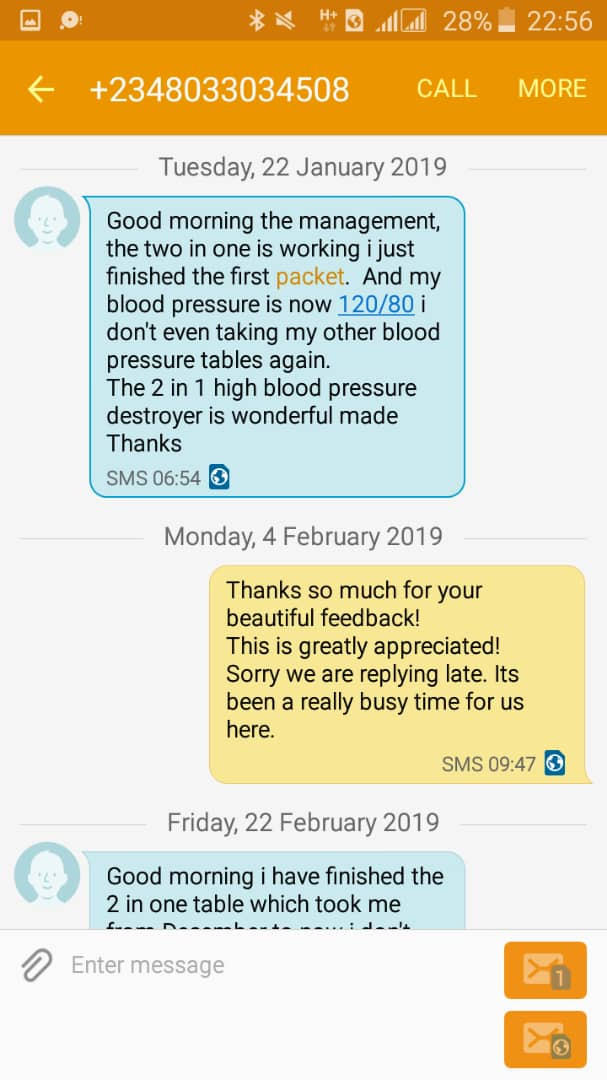Open the attachment paperclip icon

[37, 965]
